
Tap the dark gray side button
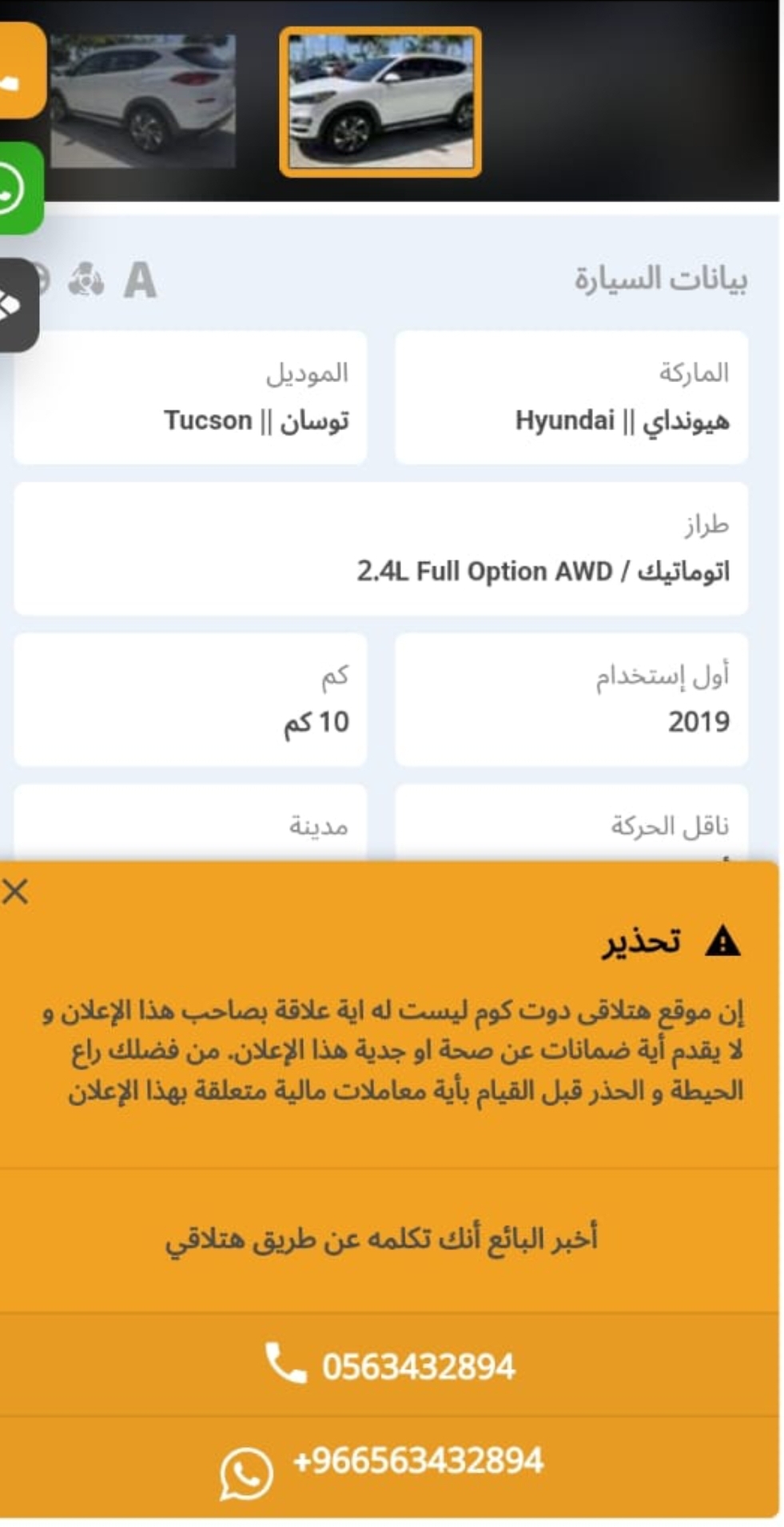tap(18, 305)
